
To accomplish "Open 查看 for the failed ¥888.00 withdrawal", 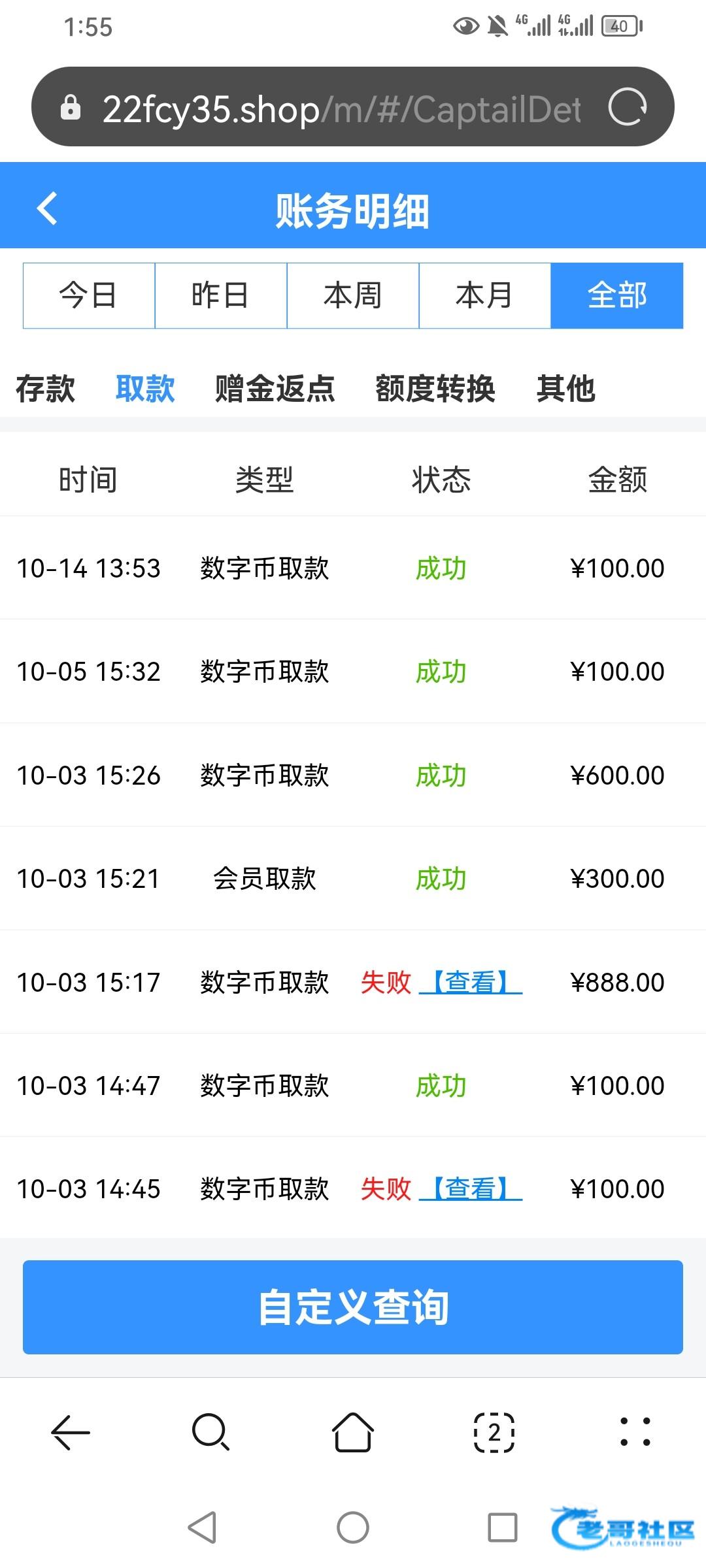I will click(x=471, y=982).
